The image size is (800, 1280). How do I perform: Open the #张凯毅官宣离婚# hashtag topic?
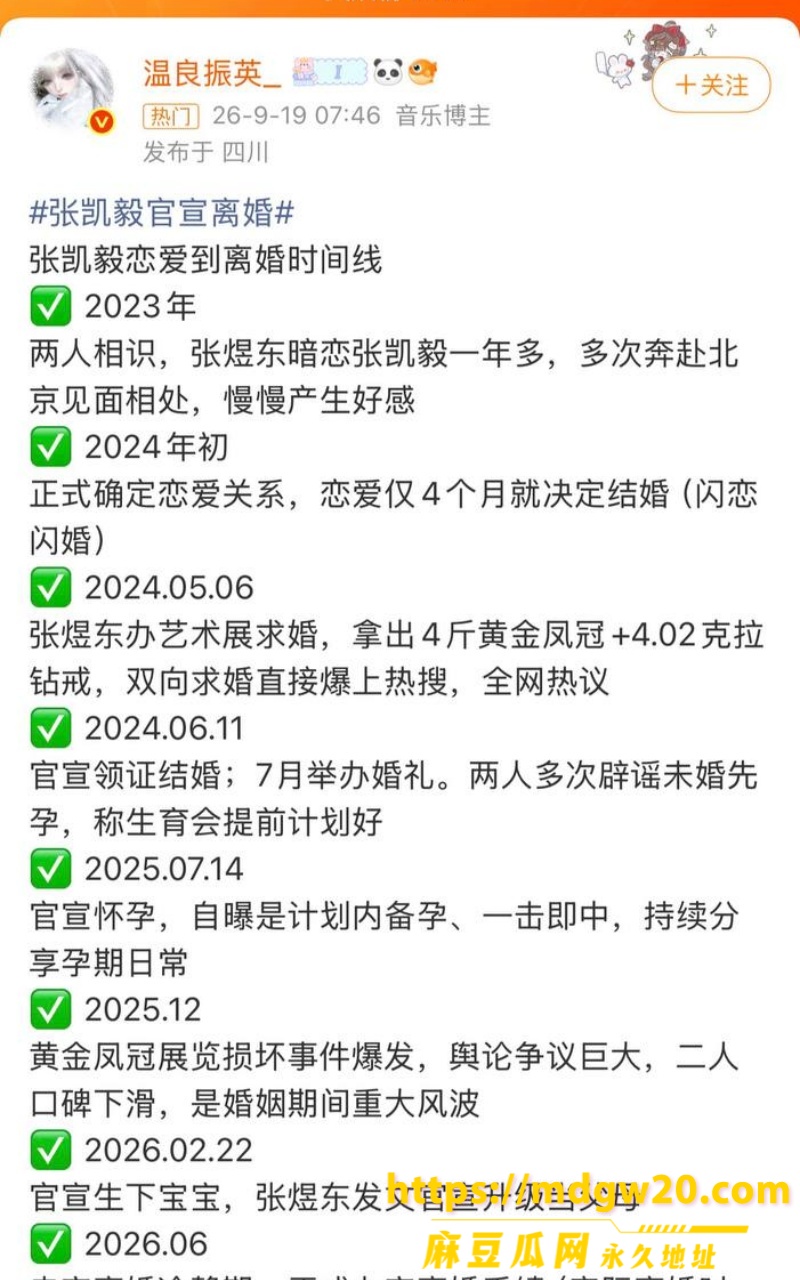(162, 213)
